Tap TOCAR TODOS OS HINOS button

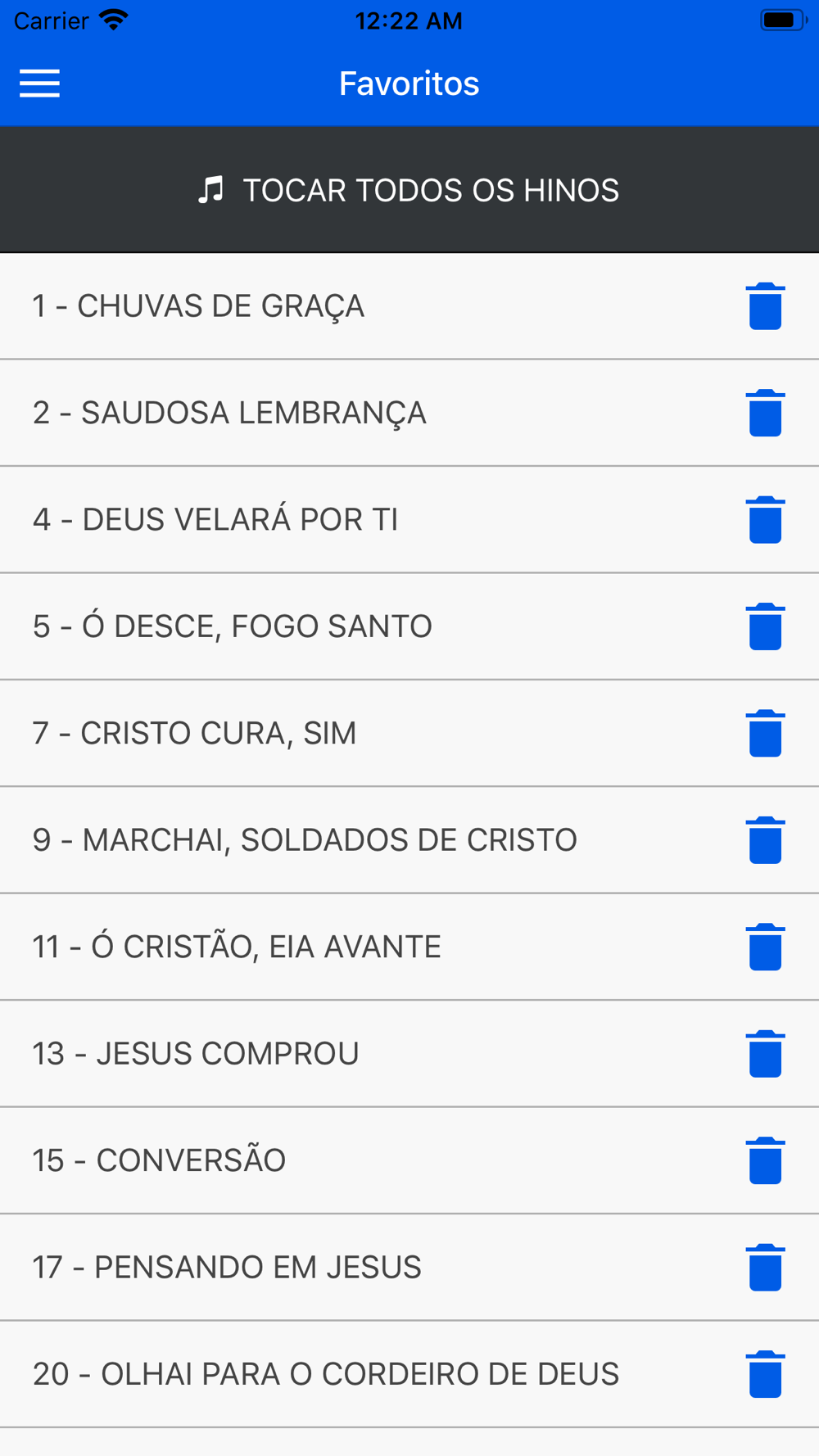coord(409,190)
